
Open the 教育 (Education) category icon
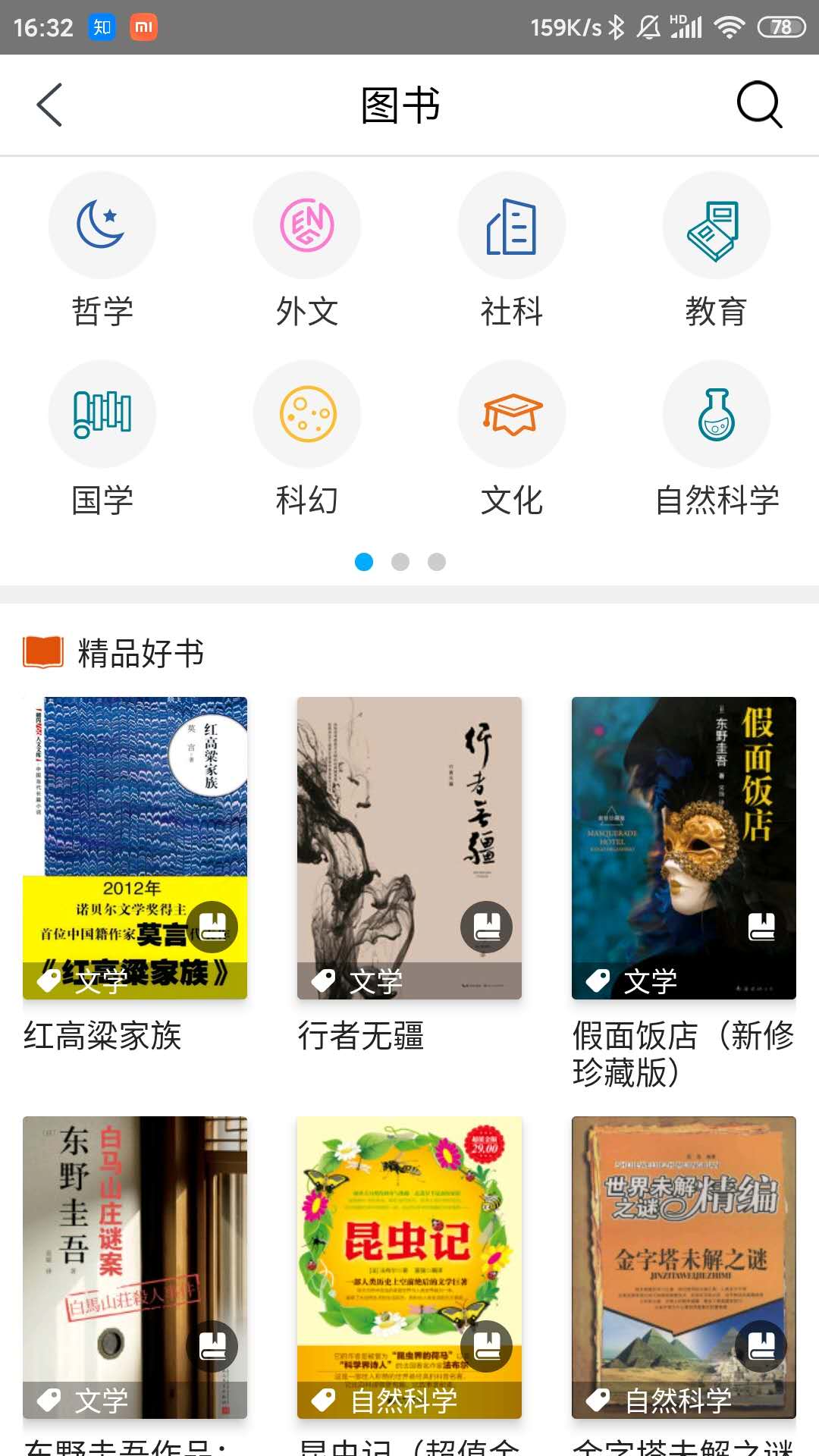(717, 225)
